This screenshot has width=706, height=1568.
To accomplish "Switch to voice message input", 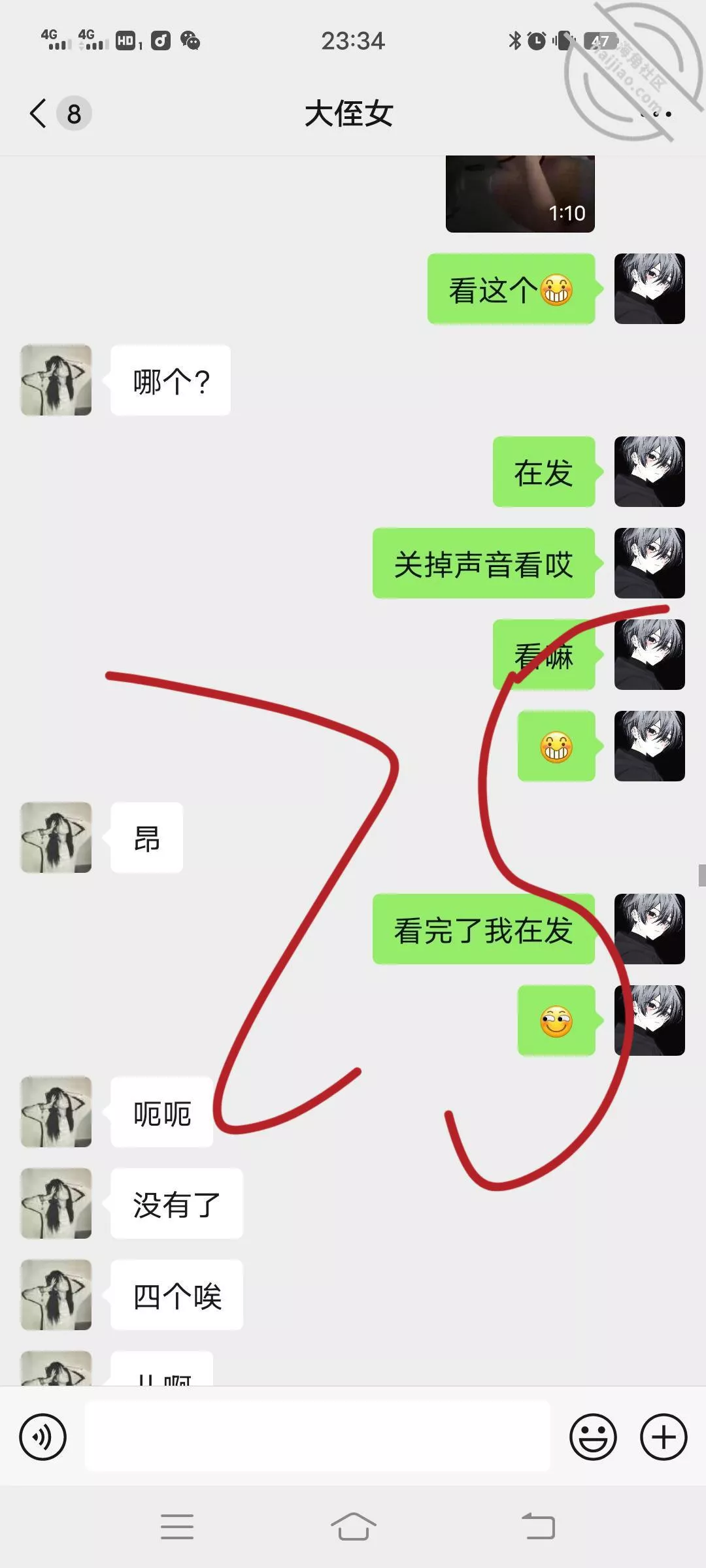I will point(43,1437).
